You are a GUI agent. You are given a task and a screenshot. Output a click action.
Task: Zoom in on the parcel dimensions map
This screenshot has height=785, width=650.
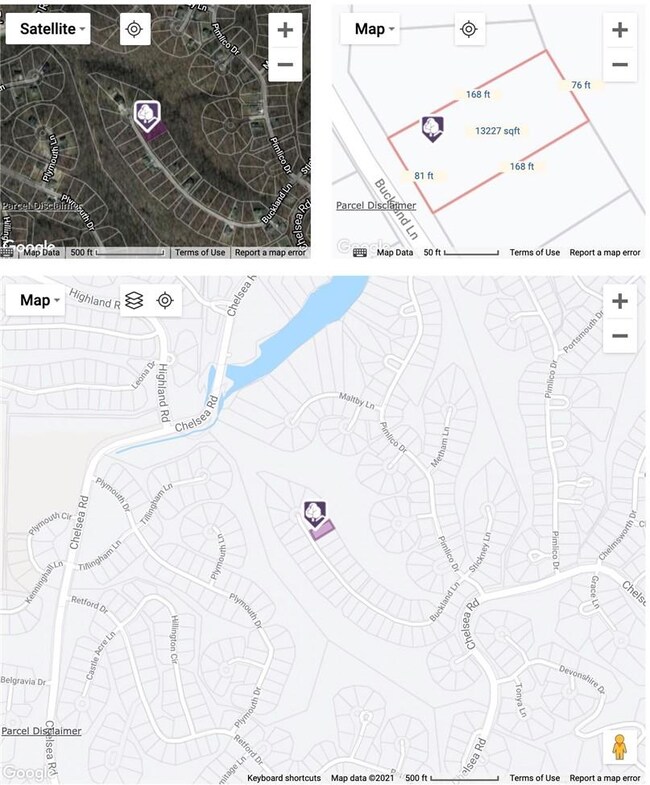(x=620, y=29)
